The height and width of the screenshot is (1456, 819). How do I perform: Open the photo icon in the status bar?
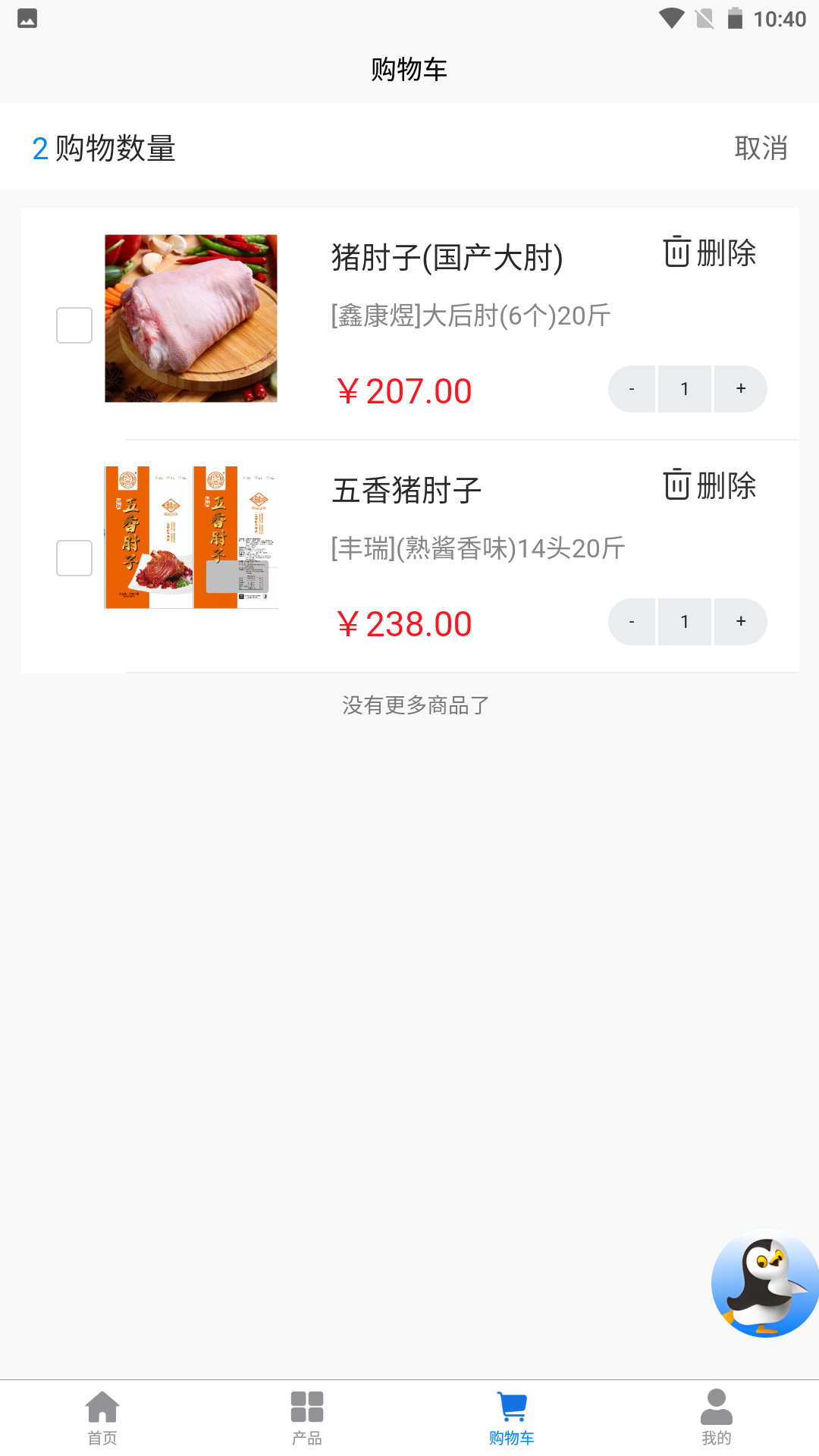(28, 18)
